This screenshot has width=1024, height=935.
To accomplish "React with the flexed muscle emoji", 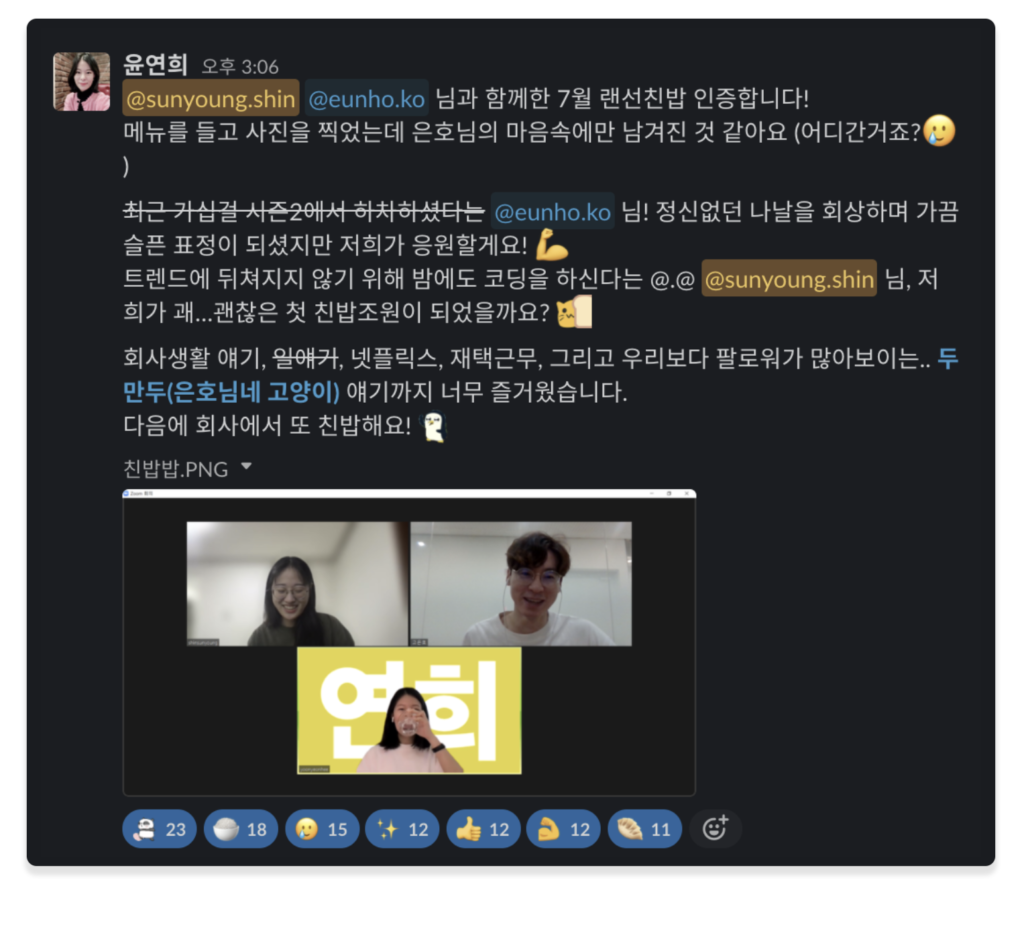I will pyautogui.click(x=564, y=829).
